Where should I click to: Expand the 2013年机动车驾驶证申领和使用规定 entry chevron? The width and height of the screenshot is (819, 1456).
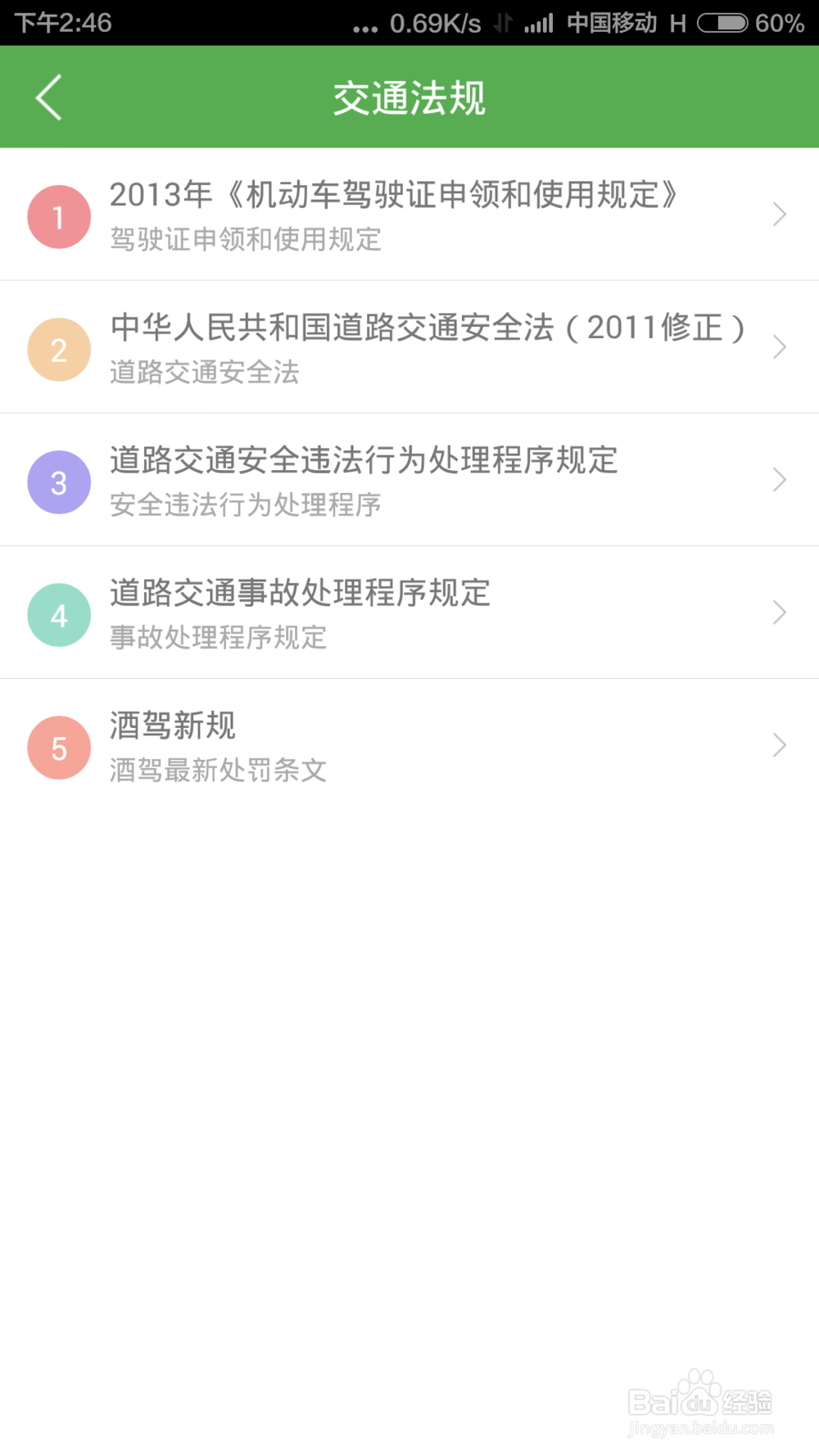[x=779, y=215]
